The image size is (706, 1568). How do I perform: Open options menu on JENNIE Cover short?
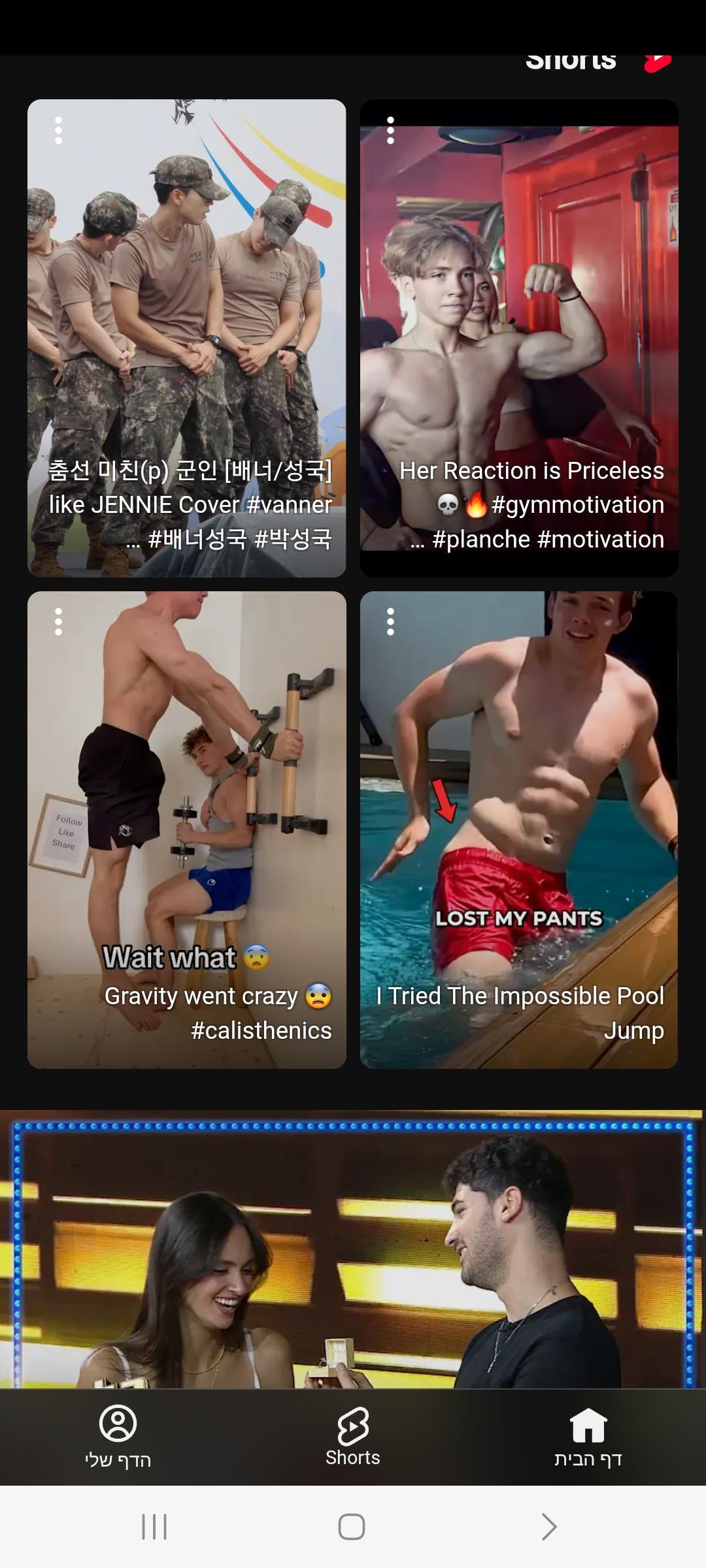pyautogui.click(x=59, y=131)
